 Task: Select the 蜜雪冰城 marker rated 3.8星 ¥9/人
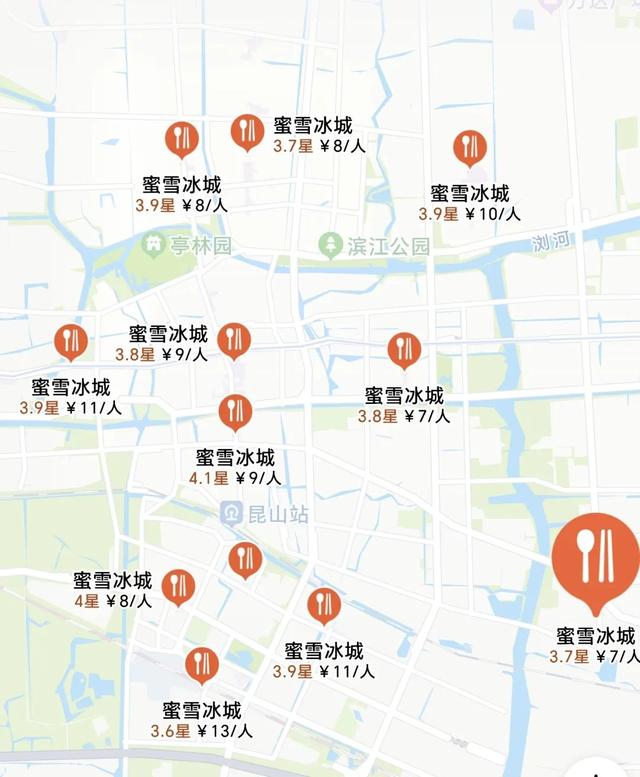(233, 340)
